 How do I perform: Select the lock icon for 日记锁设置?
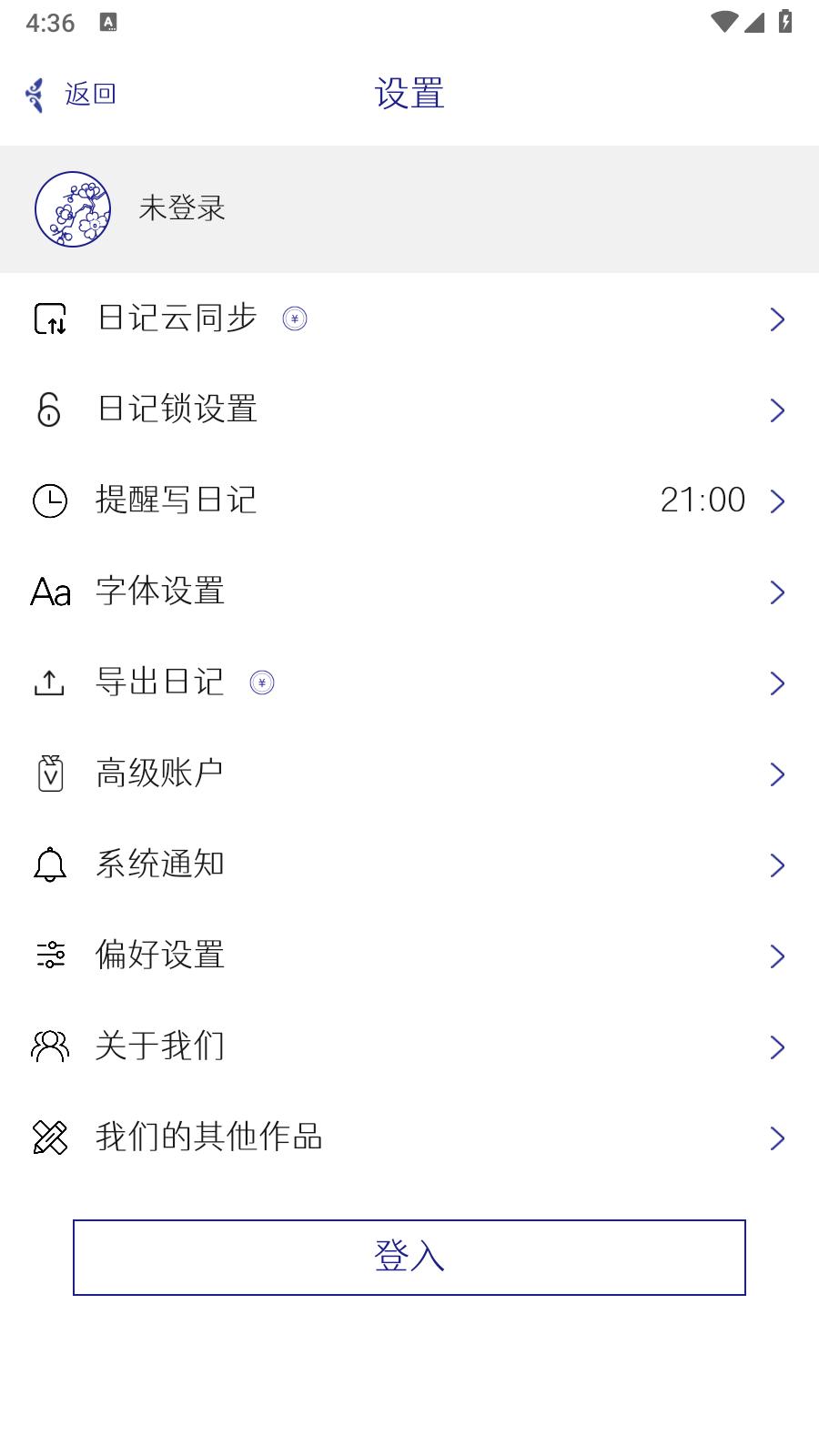coord(48,410)
